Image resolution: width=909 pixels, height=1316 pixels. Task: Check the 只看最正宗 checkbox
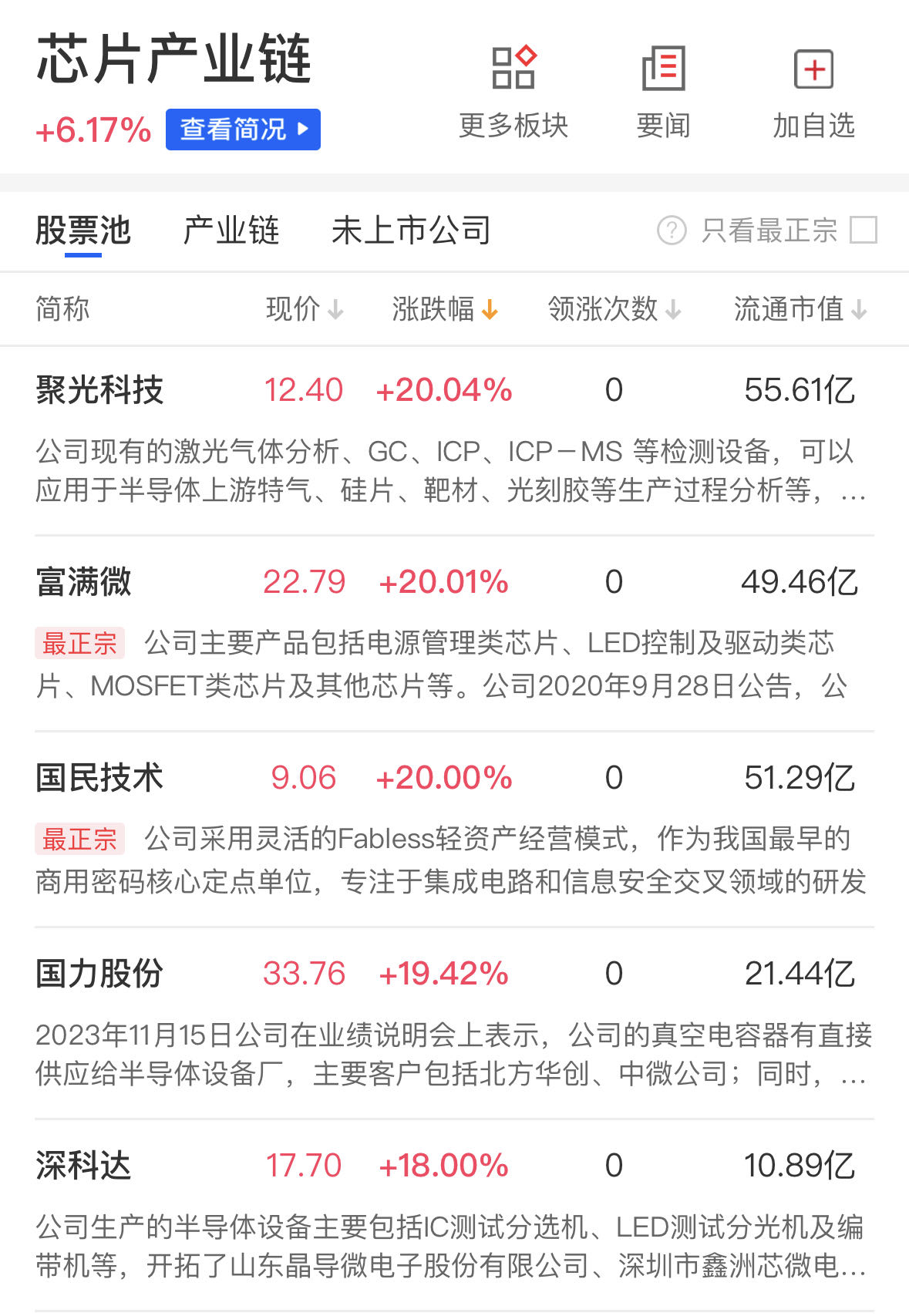click(x=863, y=231)
